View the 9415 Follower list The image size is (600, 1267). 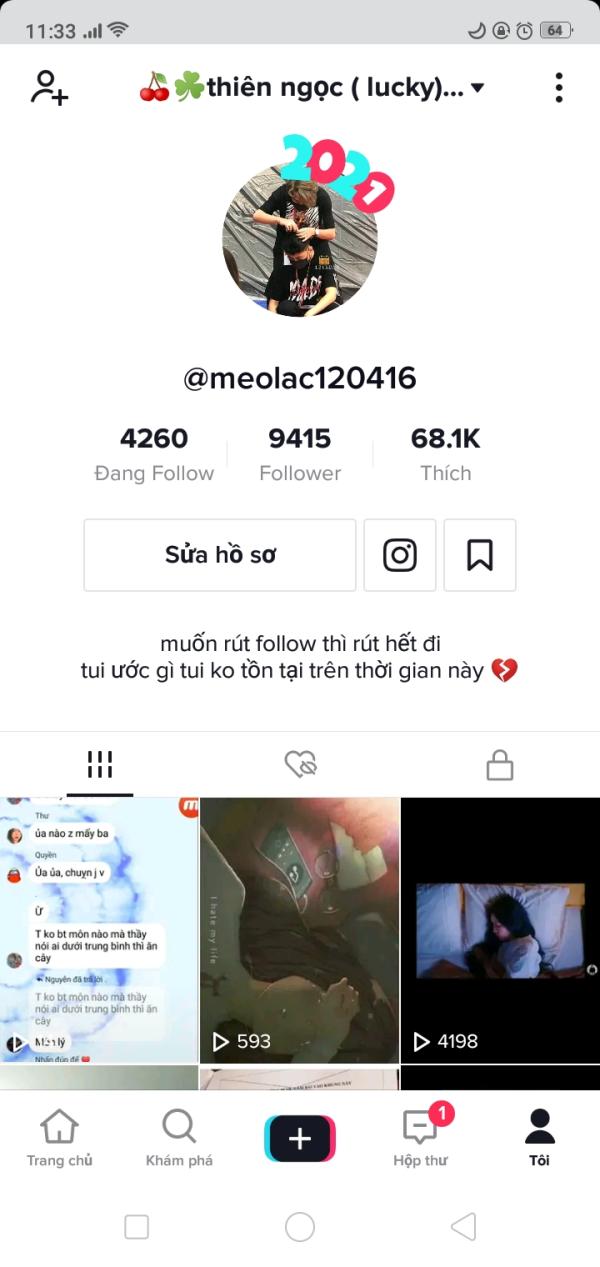pyautogui.click(x=300, y=454)
